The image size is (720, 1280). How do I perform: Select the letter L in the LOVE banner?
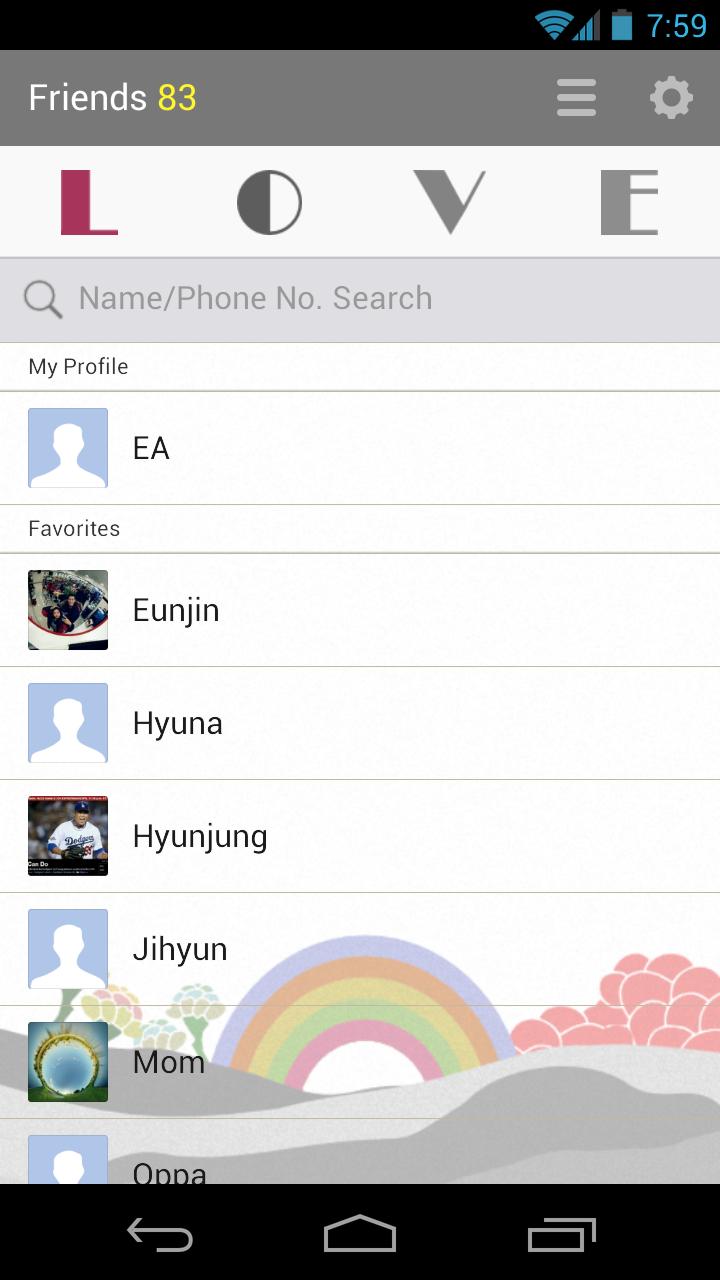90,200
